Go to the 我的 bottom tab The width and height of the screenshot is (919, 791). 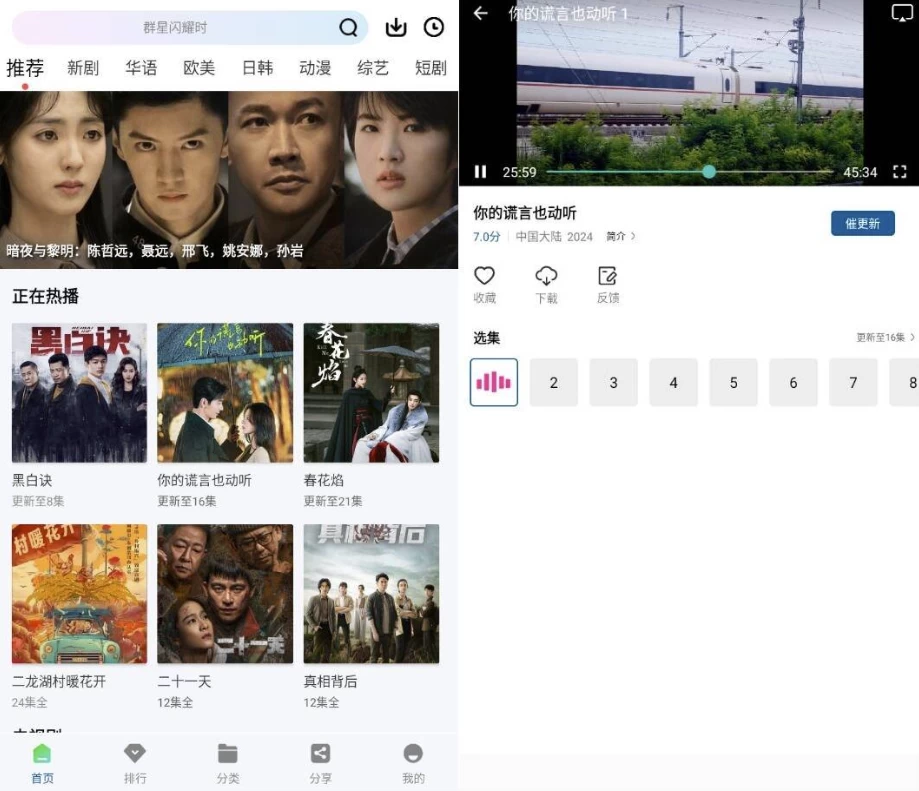click(x=413, y=763)
